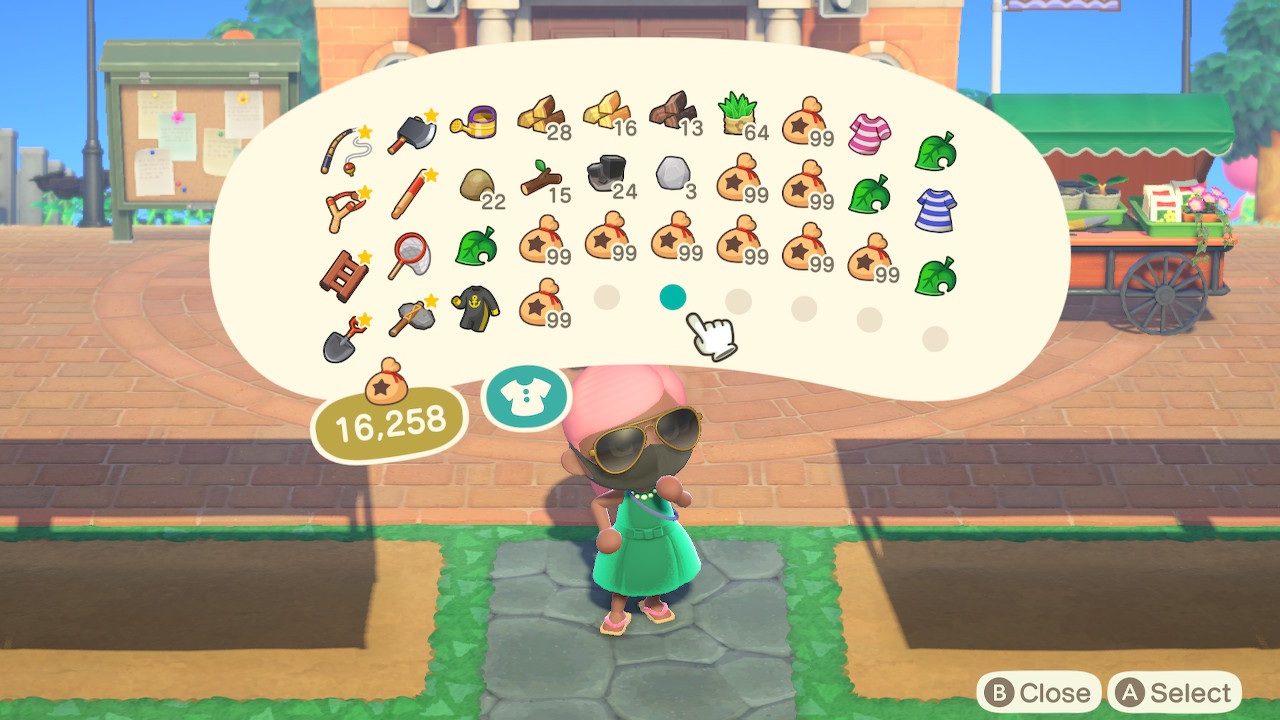Select the axe with the star
This screenshot has width=1280, height=720.
pyautogui.click(x=409, y=133)
